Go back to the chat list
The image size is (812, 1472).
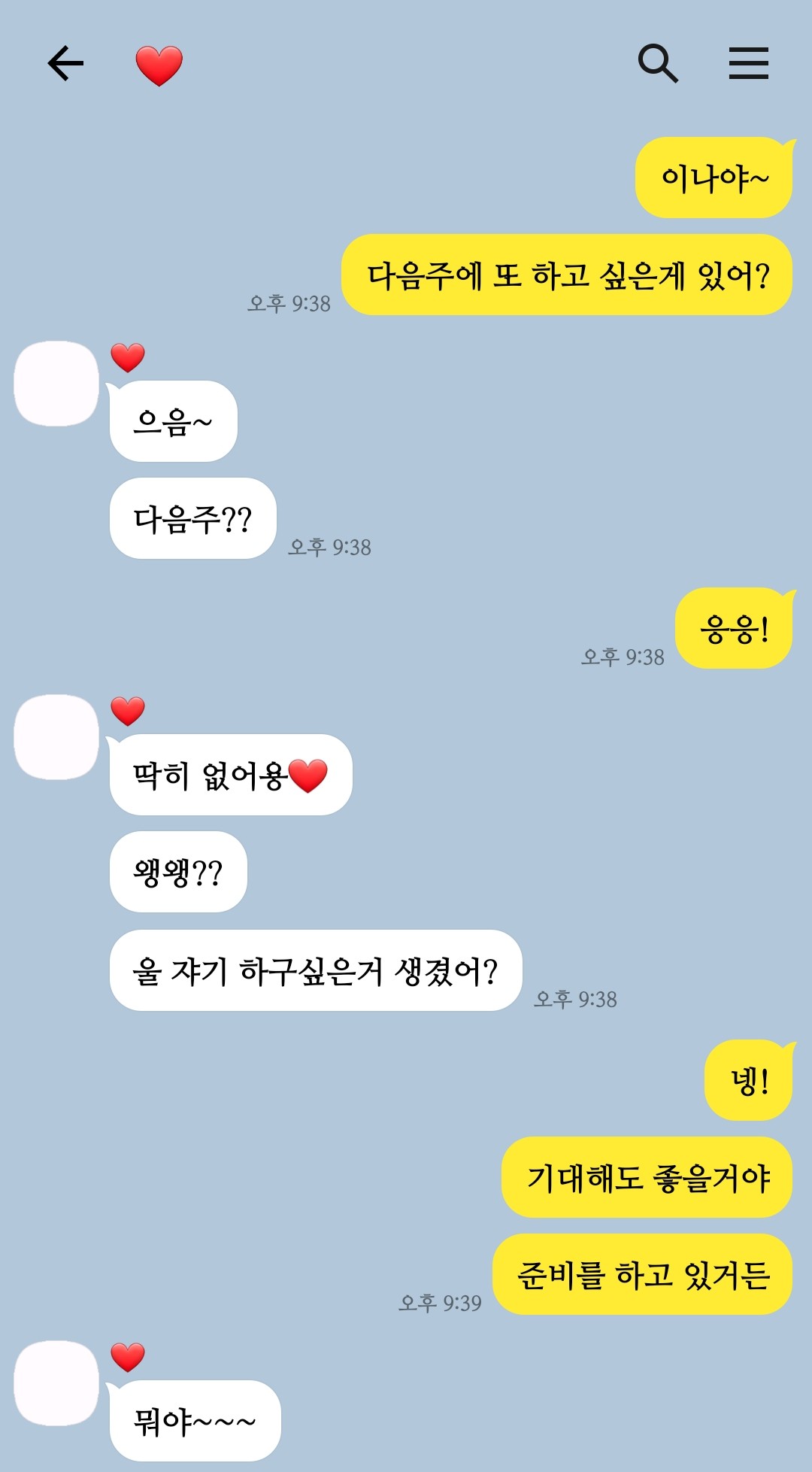(x=65, y=63)
